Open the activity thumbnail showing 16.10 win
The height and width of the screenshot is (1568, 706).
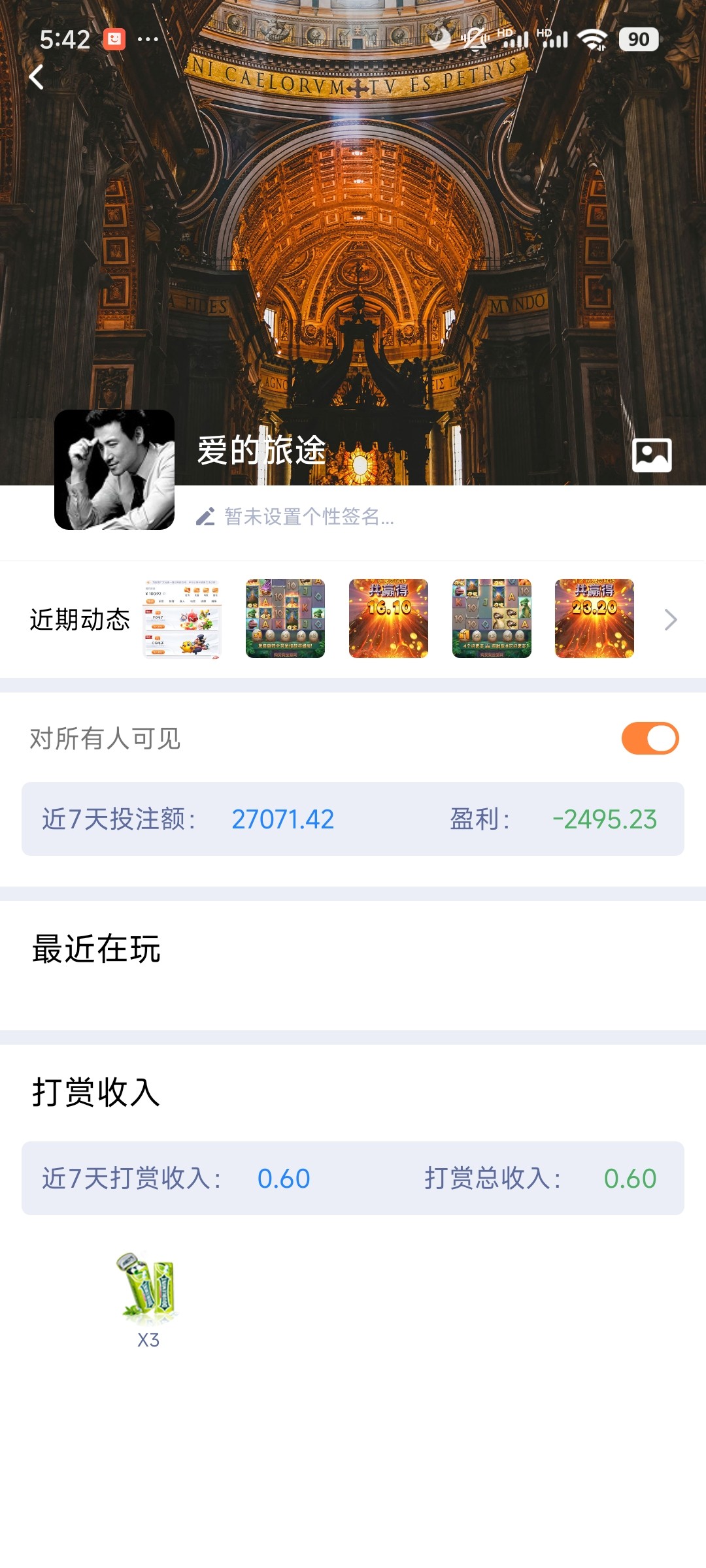(x=388, y=618)
